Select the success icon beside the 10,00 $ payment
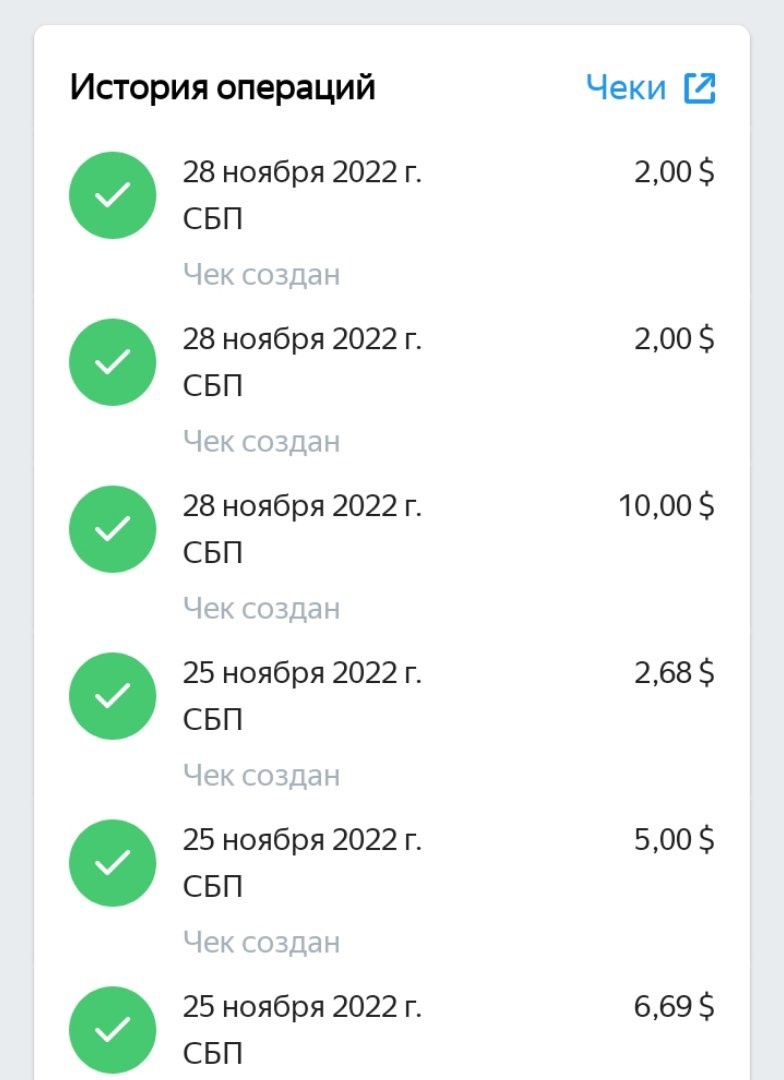The image size is (784, 1080). tap(112, 528)
